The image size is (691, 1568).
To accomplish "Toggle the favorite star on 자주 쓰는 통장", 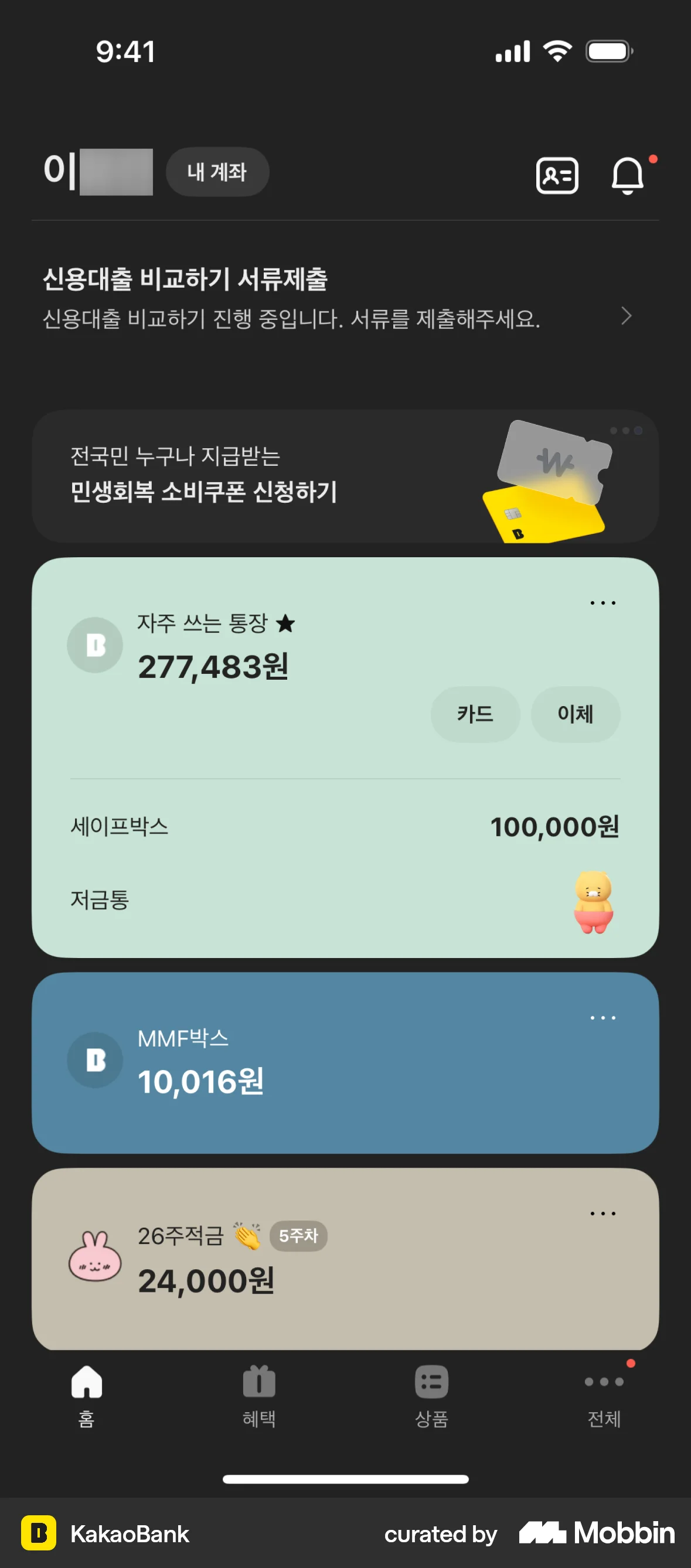I will (286, 624).
